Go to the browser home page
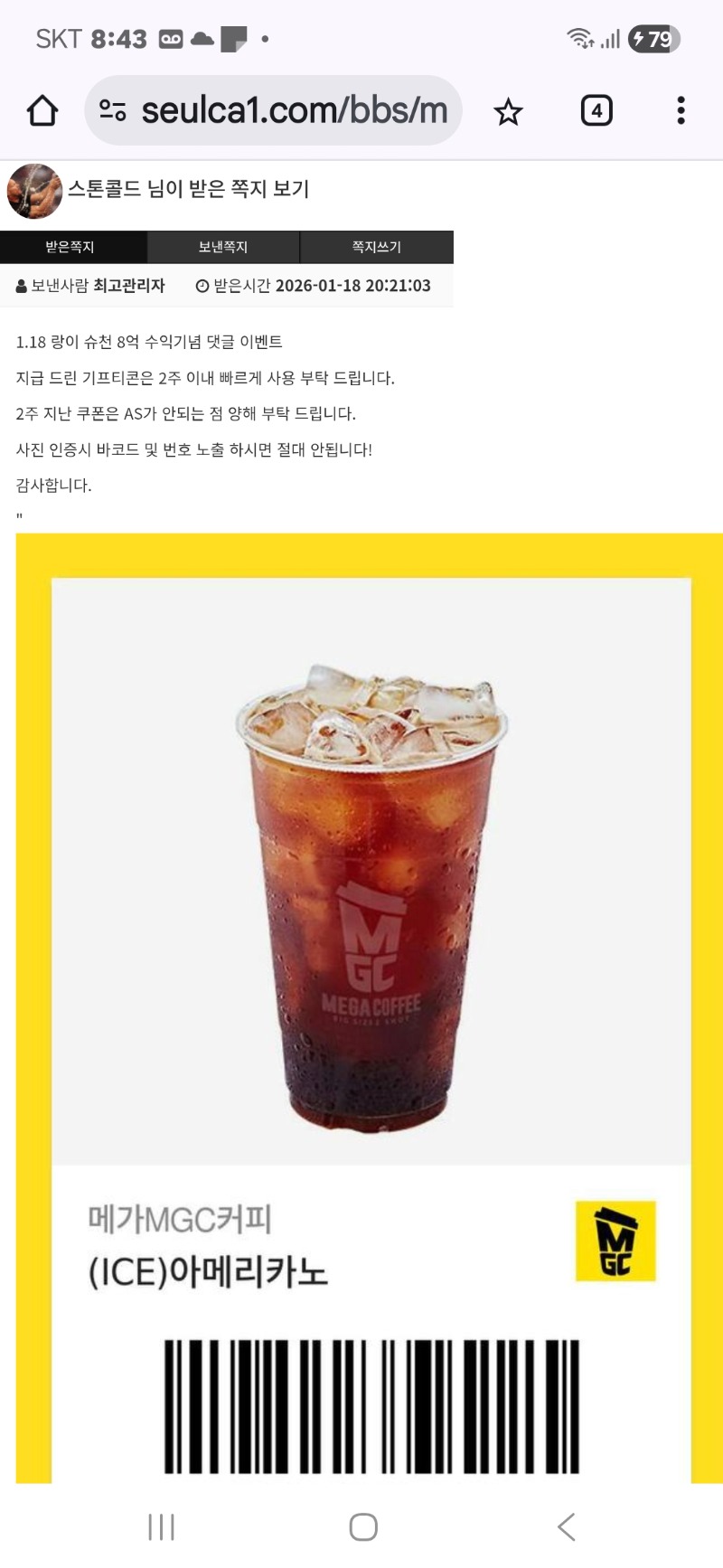 tap(42, 111)
